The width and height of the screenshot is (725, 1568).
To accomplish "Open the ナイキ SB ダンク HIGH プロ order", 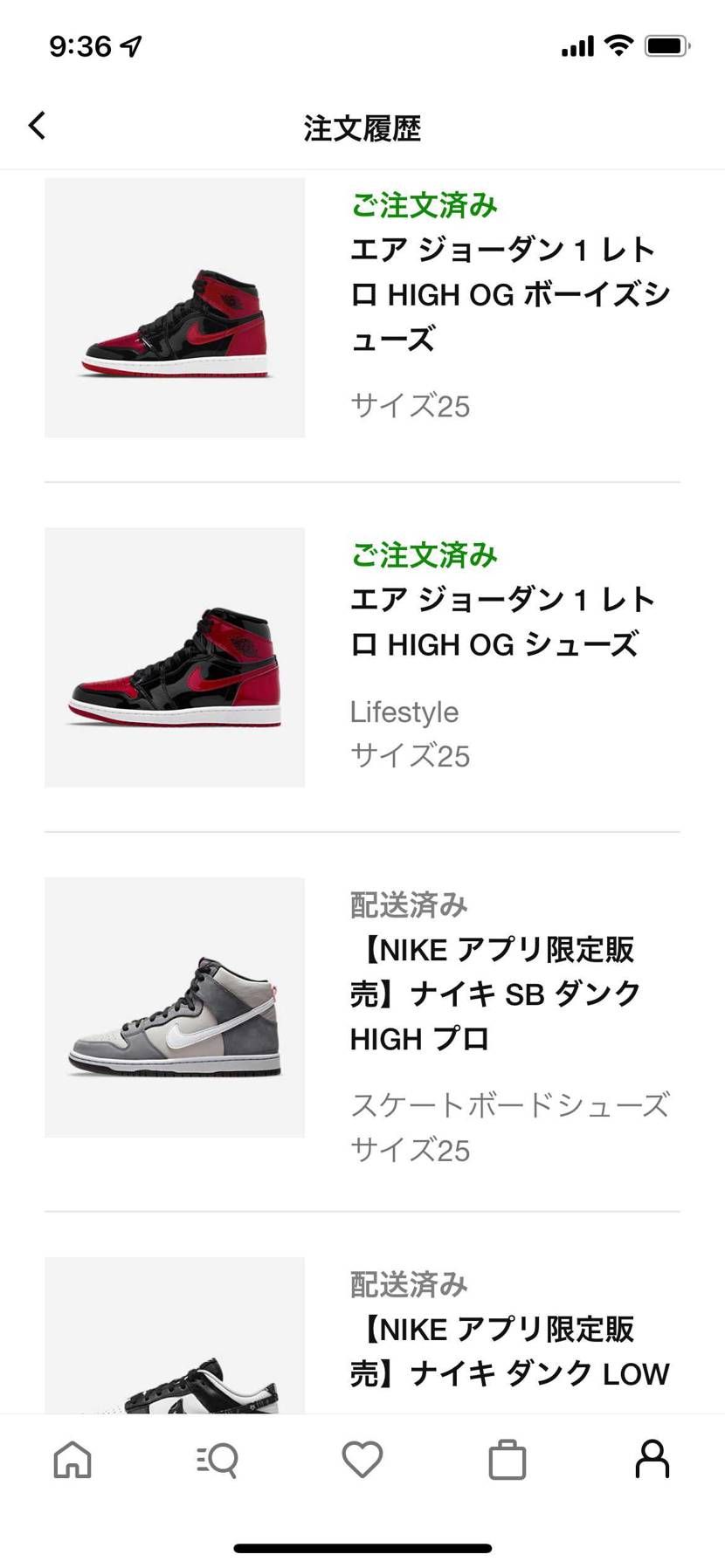I will click(x=495, y=993).
